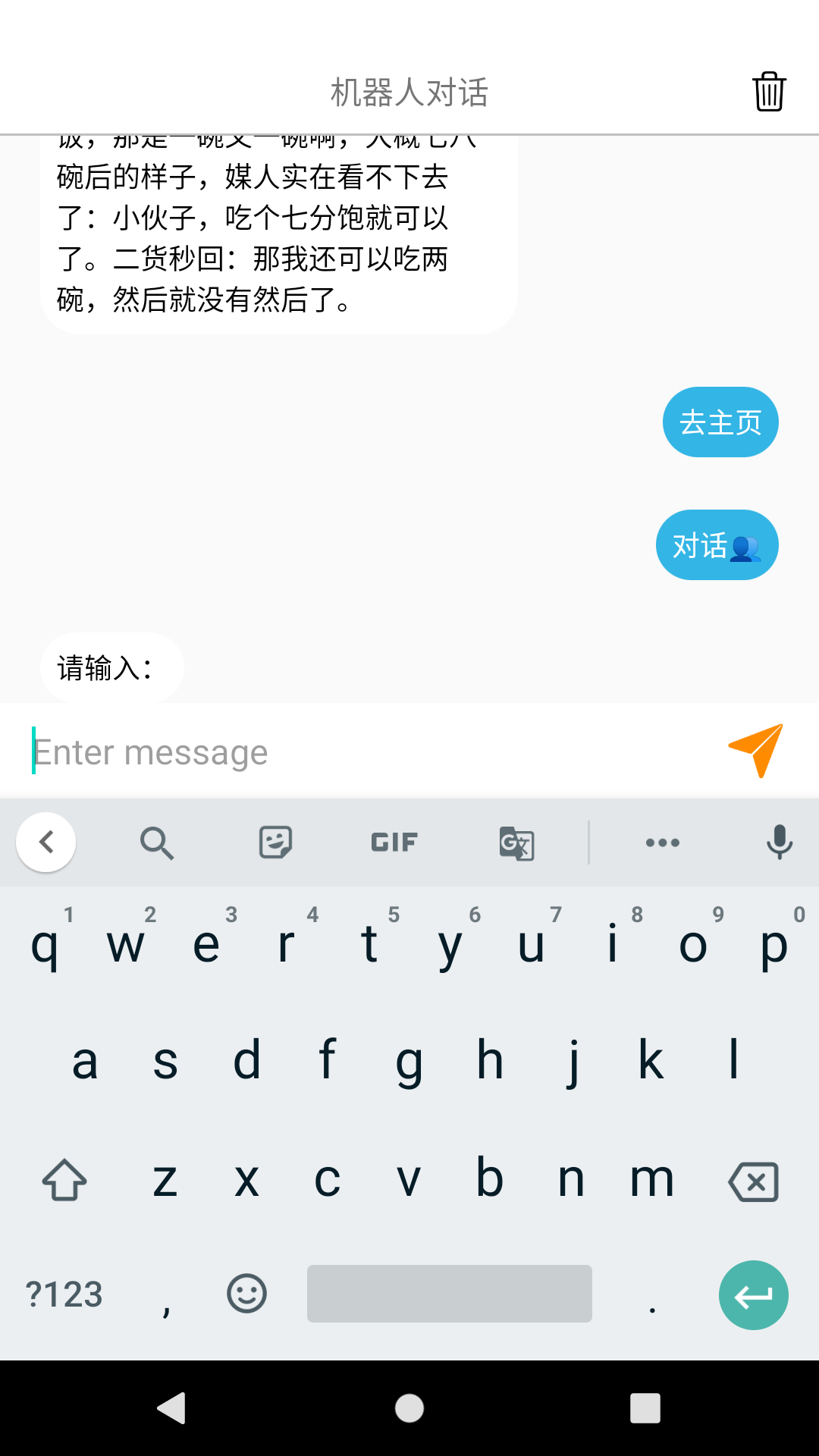Tap the 对话 chat bubble button
Viewport: 819px width, 1456px height.
pyautogui.click(x=716, y=544)
